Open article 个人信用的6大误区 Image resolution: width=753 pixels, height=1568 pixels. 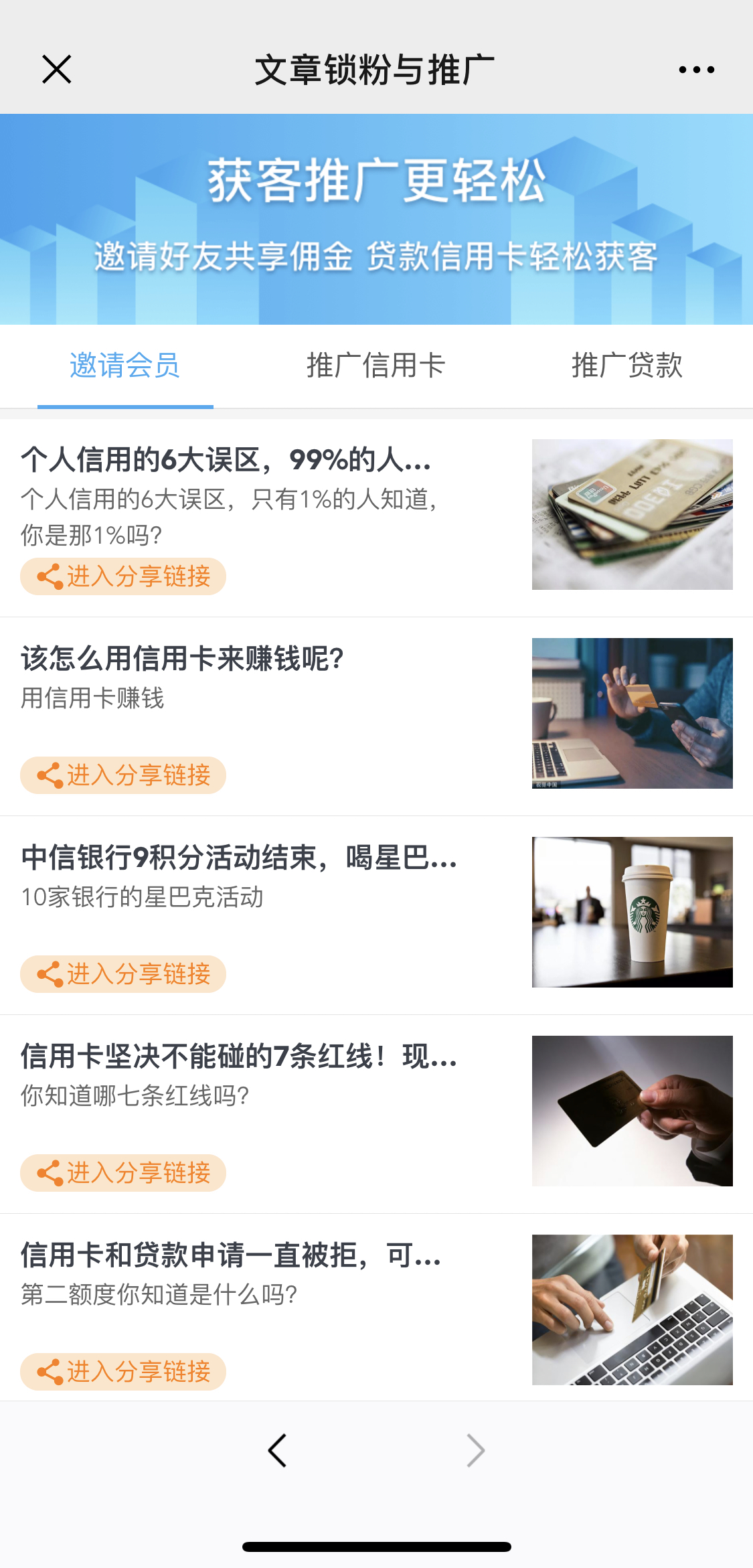coord(226,460)
